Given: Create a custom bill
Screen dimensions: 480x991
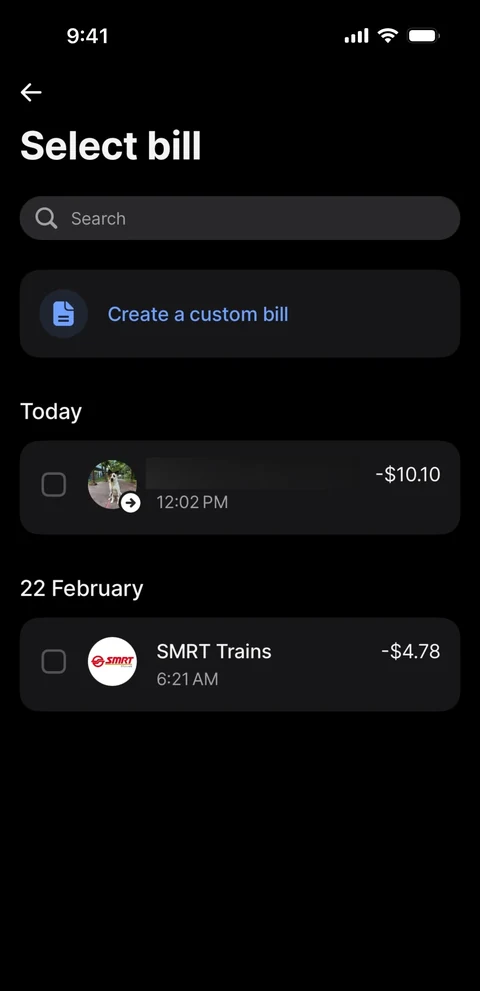Looking at the screenshot, I should point(240,313).
